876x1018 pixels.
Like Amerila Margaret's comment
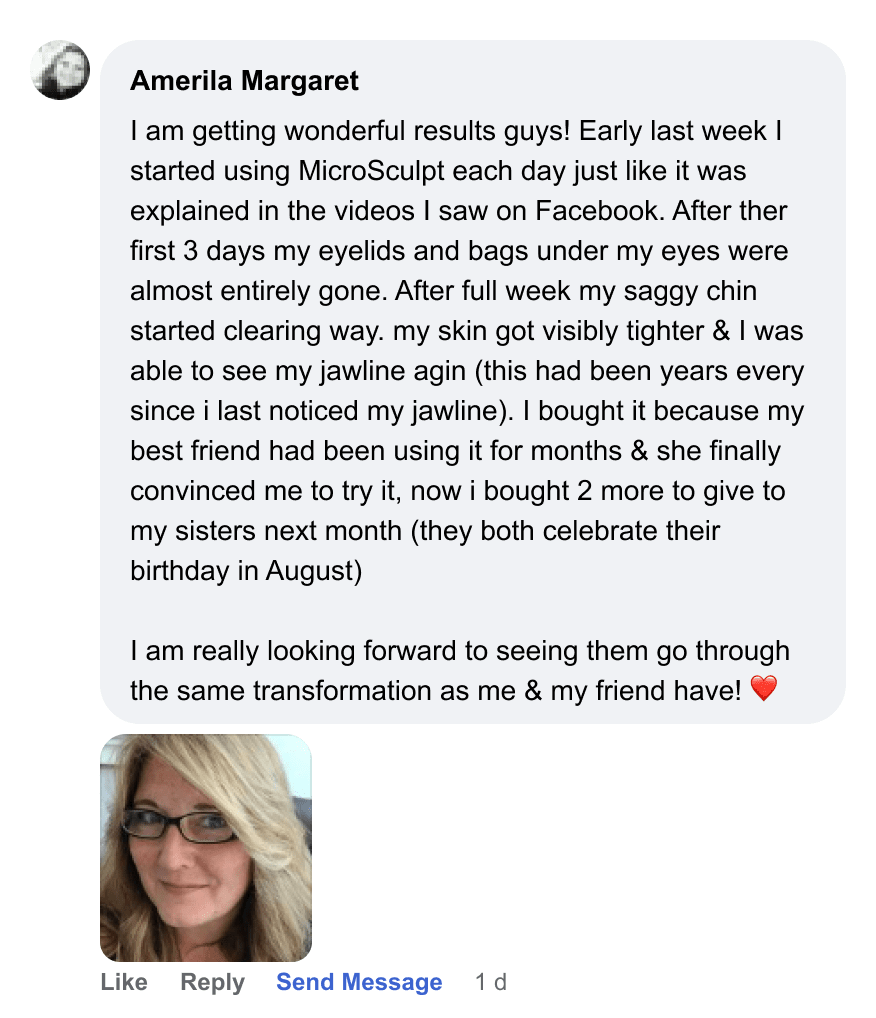124,982
